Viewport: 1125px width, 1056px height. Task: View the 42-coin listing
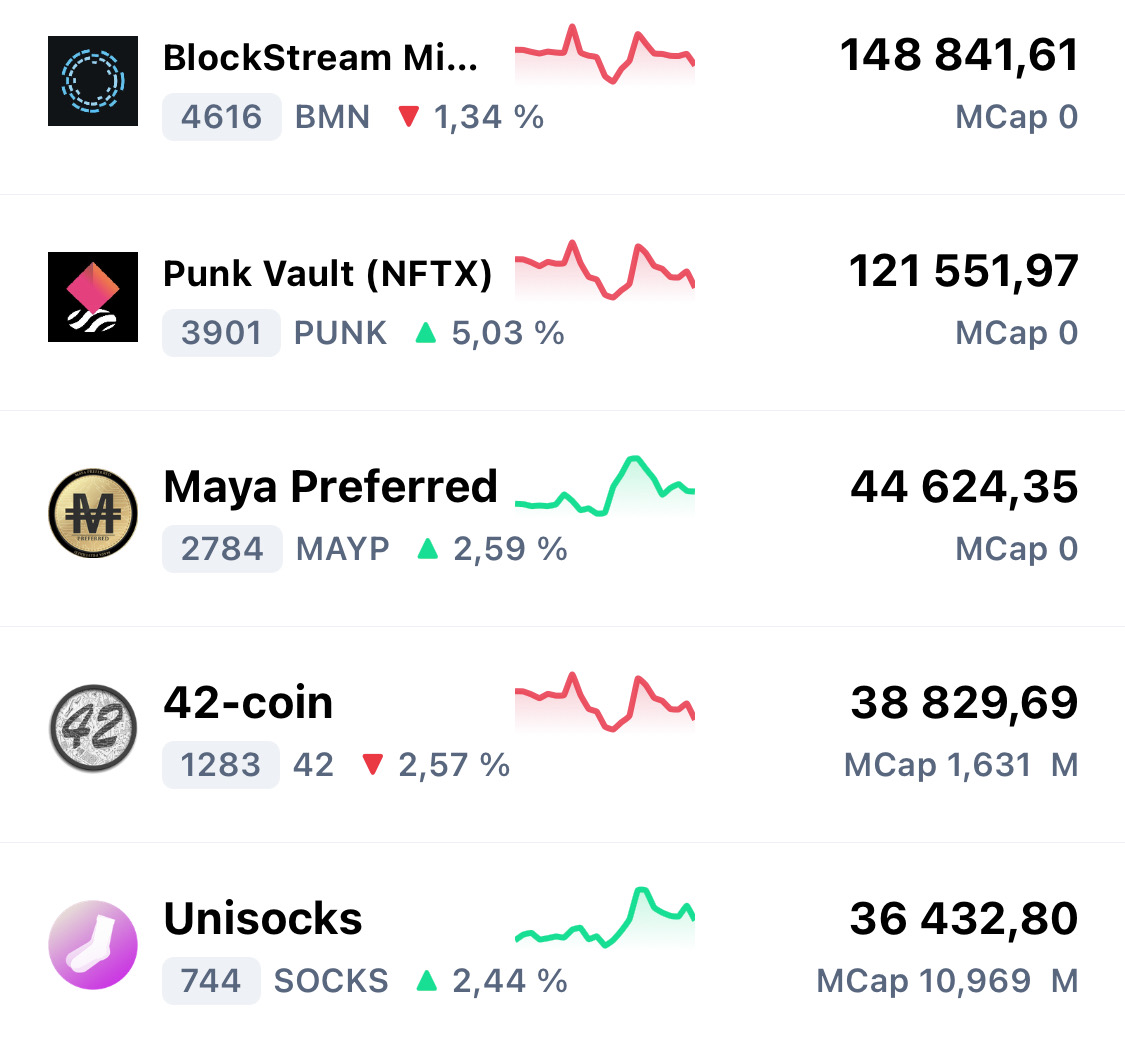coord(562,734)
